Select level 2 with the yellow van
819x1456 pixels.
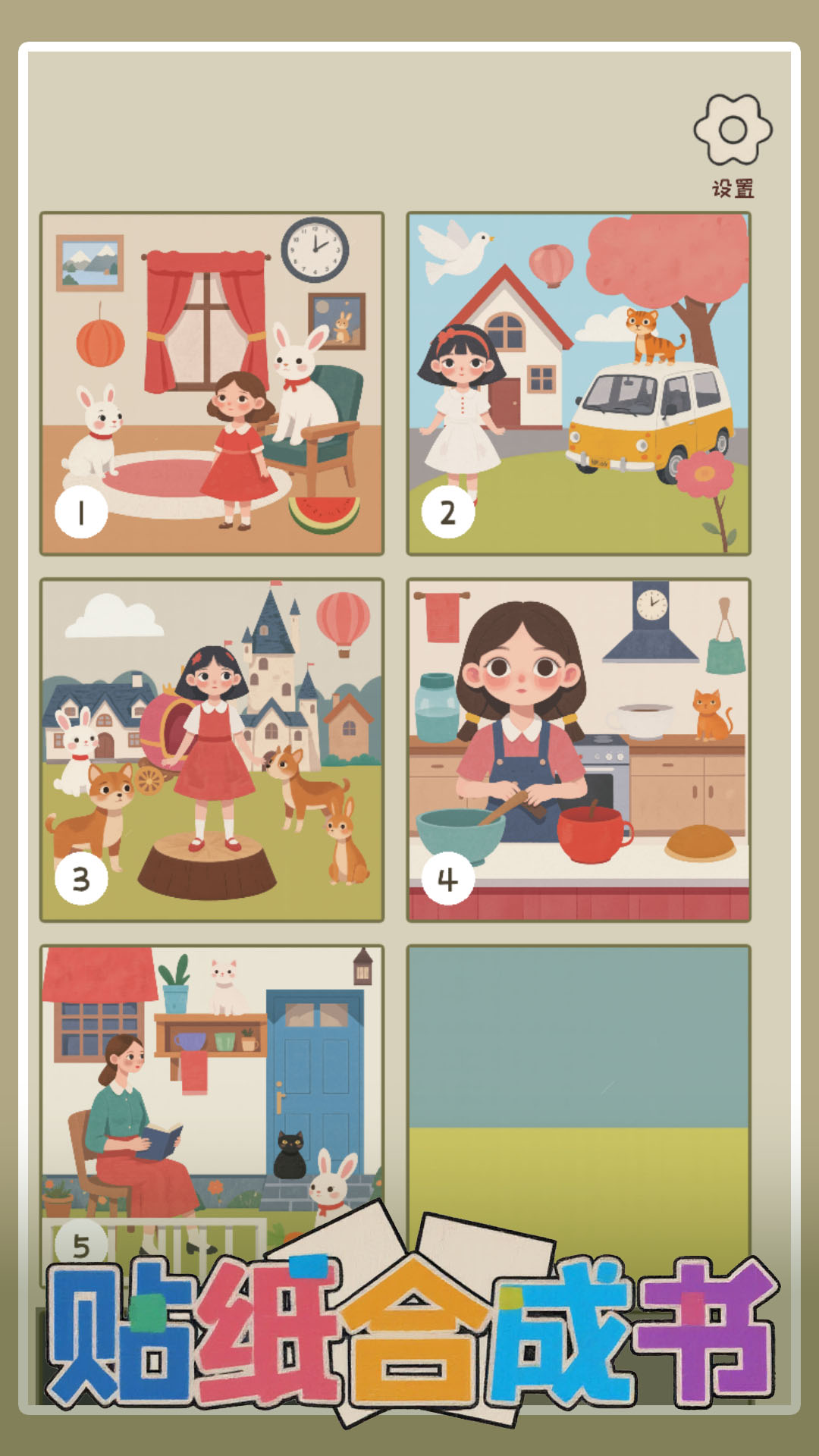point(579,384)
